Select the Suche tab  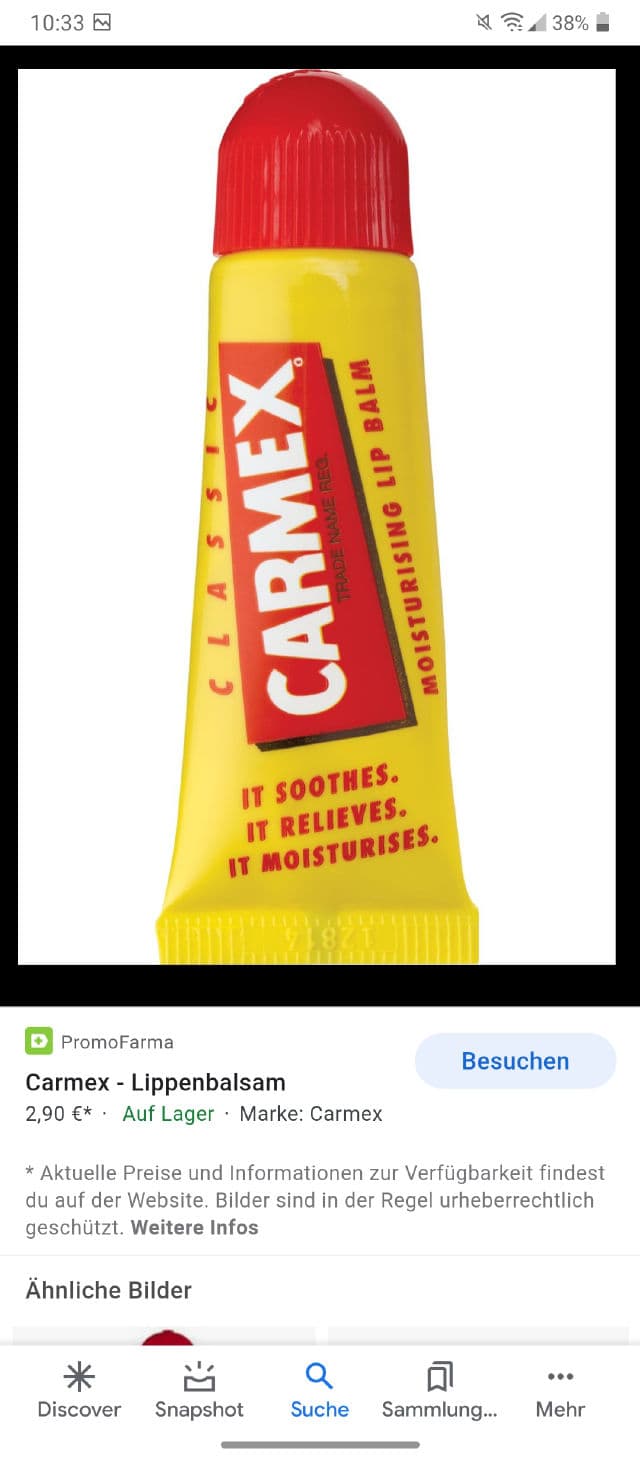click(319, 1391)
